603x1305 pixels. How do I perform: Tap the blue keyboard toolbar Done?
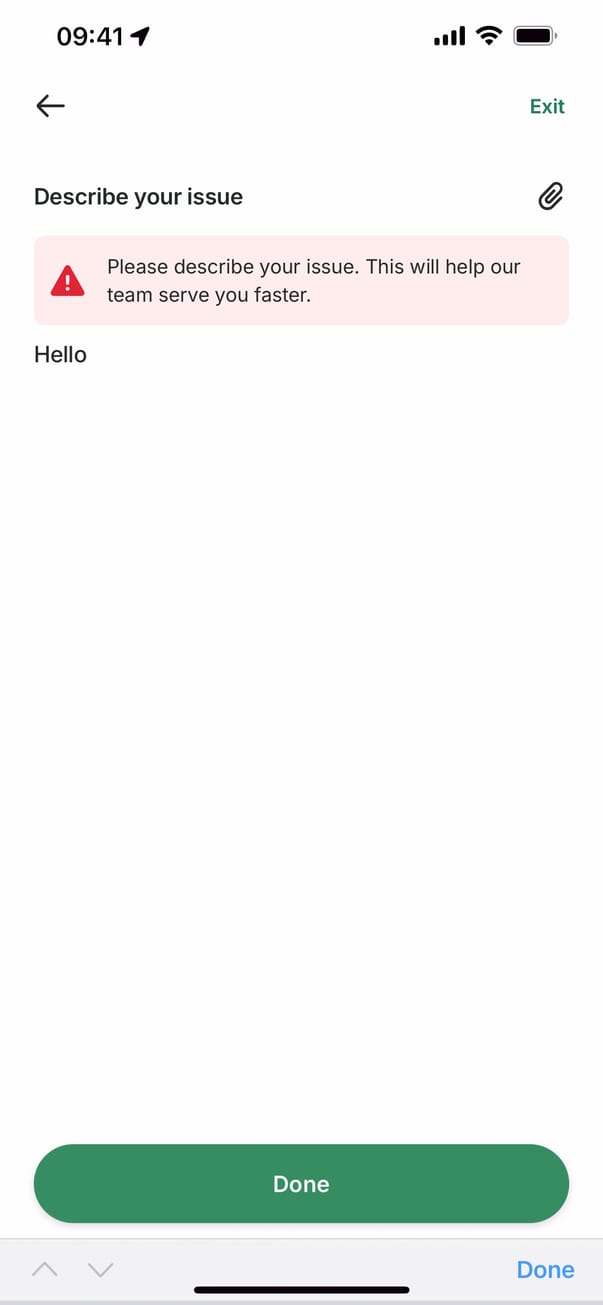(545, 1269)
